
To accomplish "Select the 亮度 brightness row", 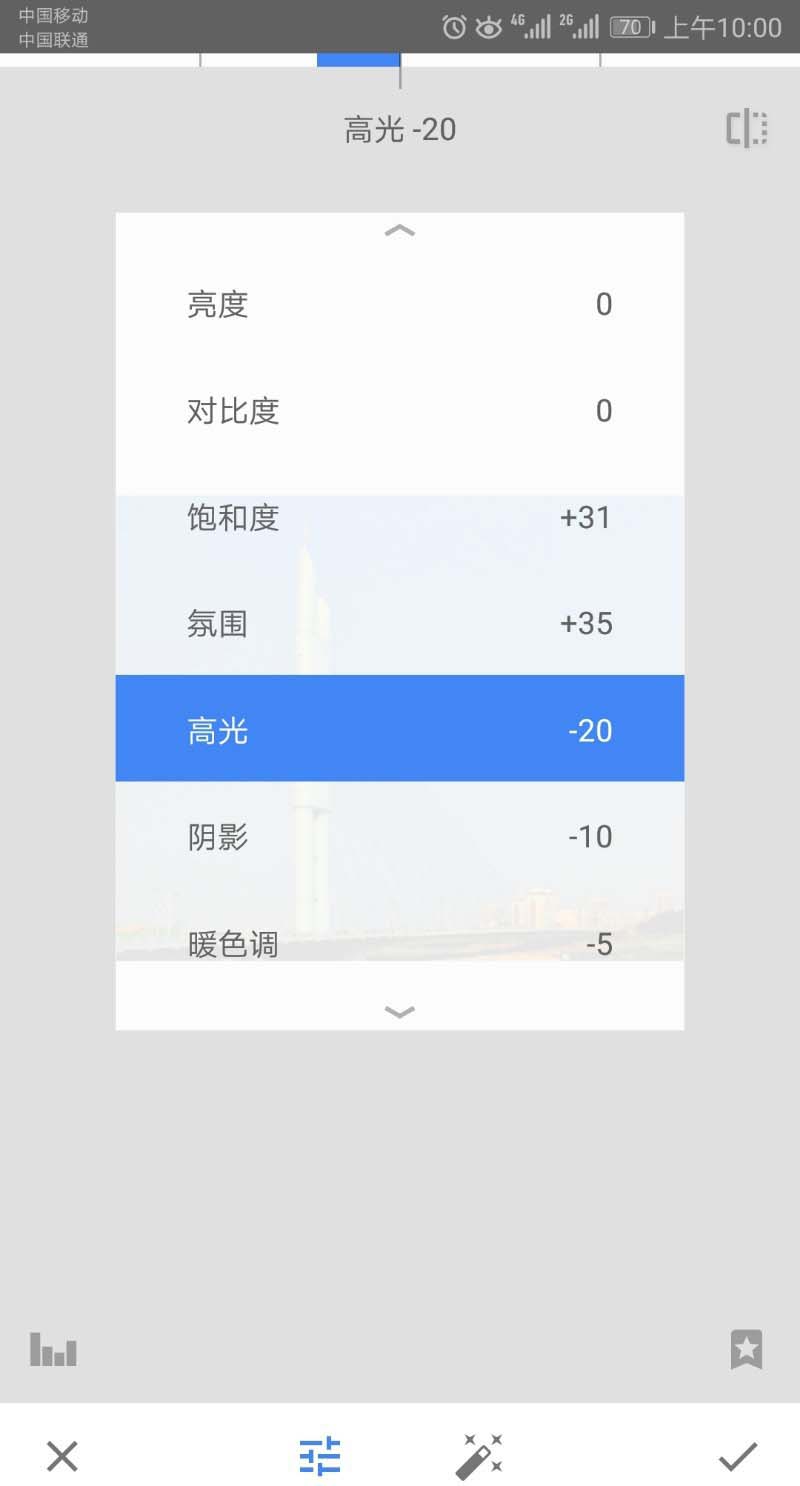I will tap(399, 305).
